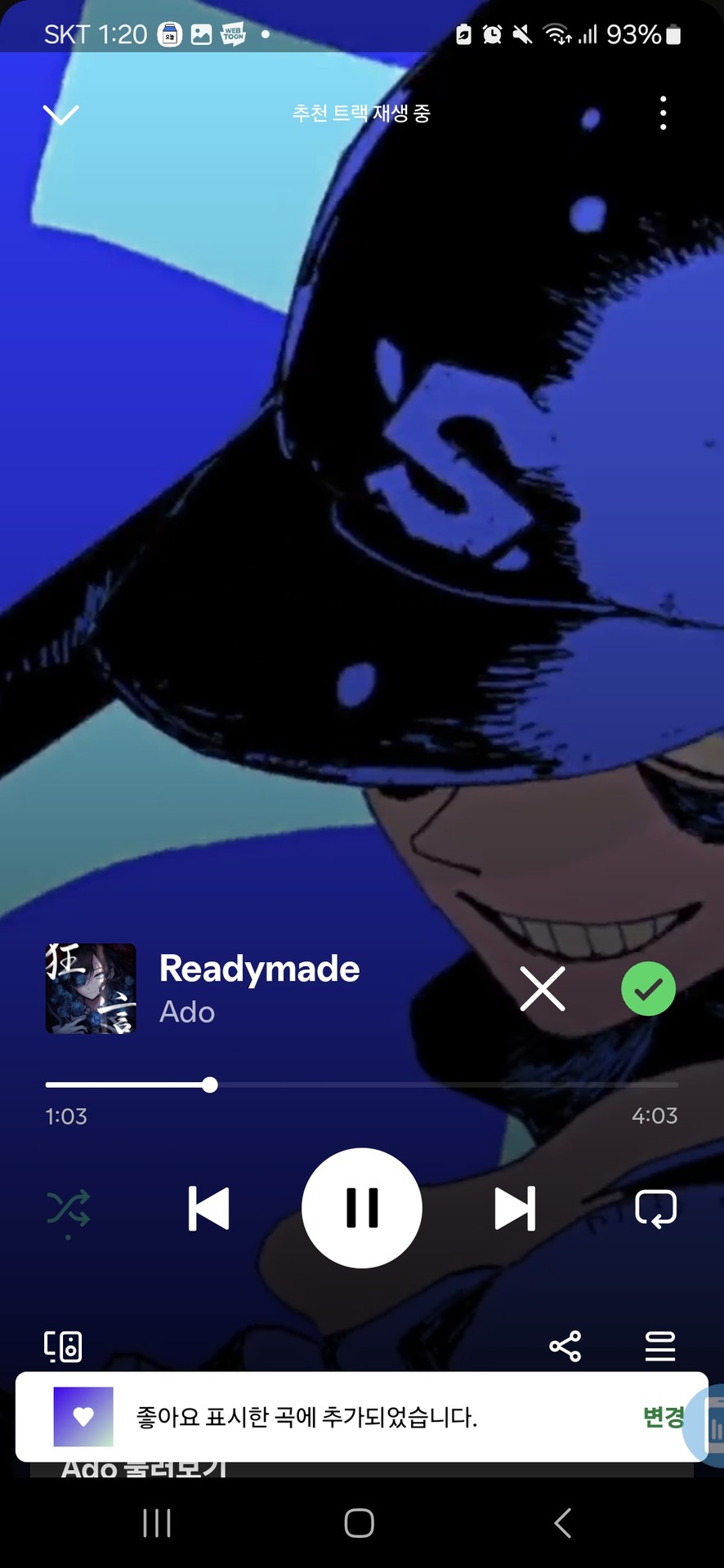Skip to the next track
The height and width of the screenshot is (1568, 724).
(515, 1209)
